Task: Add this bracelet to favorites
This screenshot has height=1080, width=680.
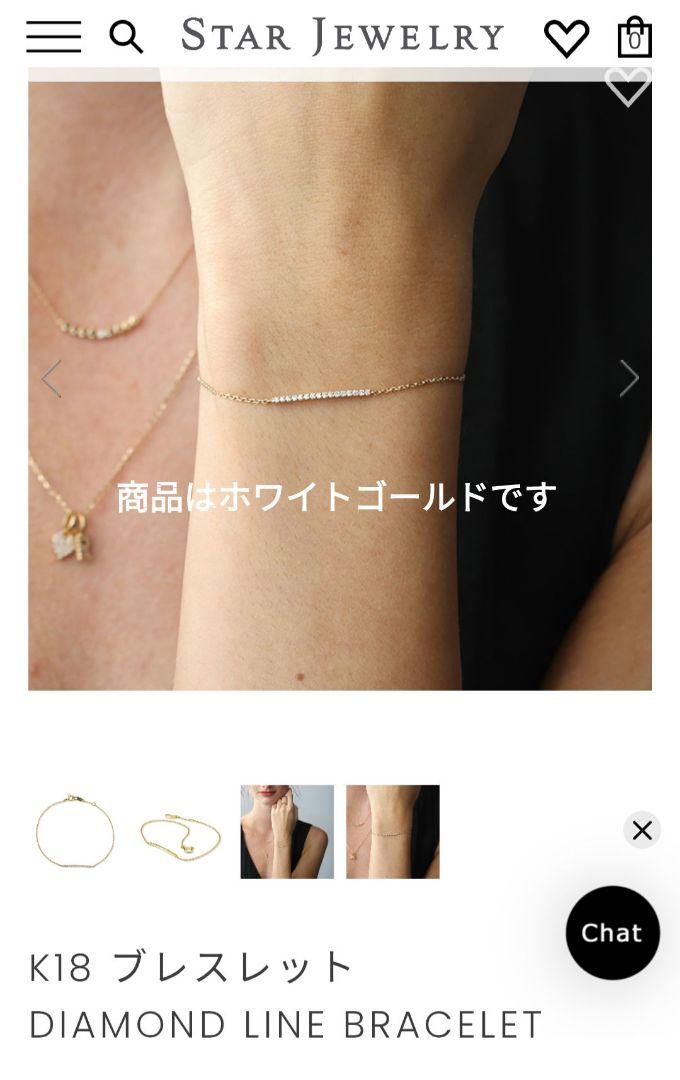Action: click(x=627, y=88)
